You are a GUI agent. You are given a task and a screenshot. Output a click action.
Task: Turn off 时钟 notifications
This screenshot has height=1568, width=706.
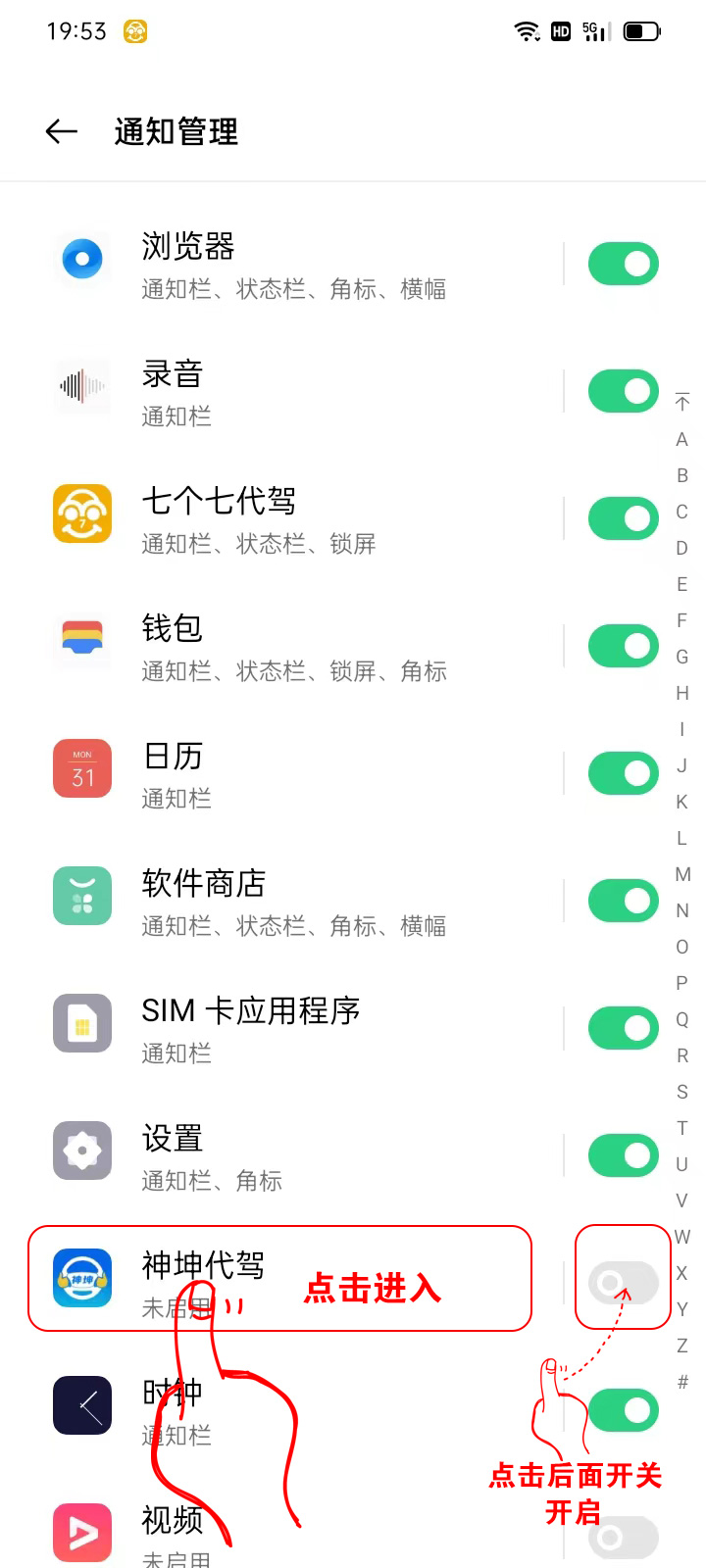click(x=623, y=1410)
